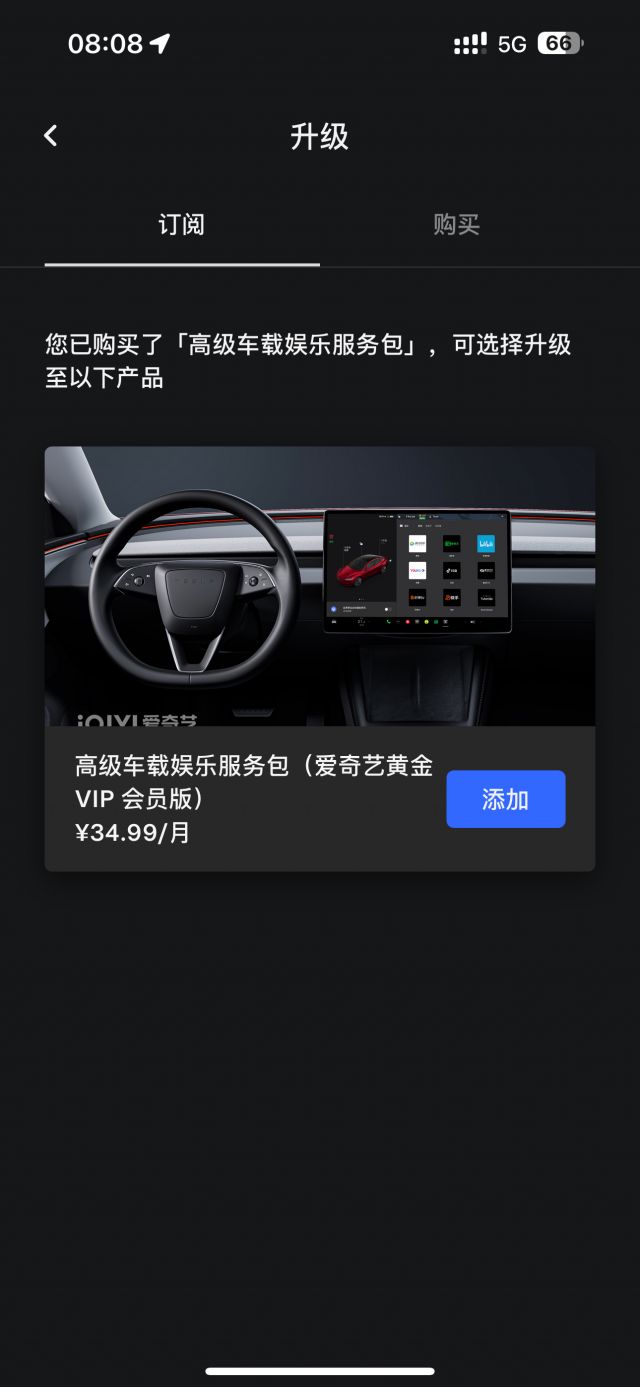Viewport: 640px width, 1387px height.
Task: Tap the blue 添加 button
Action: (505, 799)
